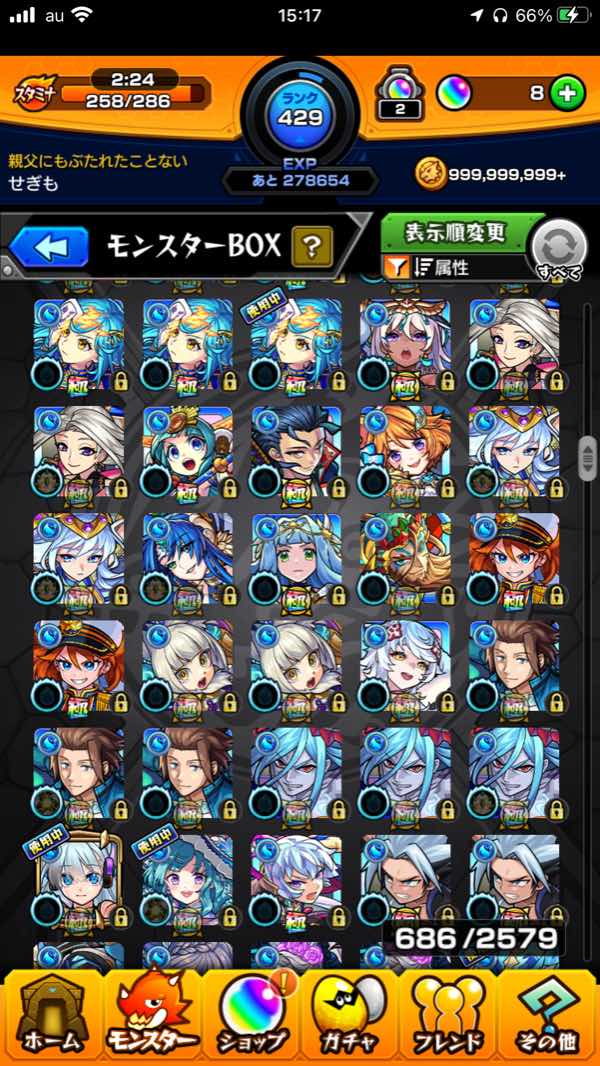Viewport: 600px width, 1066px height.
Task: Open the ガチャ tab
Action: [x=350, y=1014]
